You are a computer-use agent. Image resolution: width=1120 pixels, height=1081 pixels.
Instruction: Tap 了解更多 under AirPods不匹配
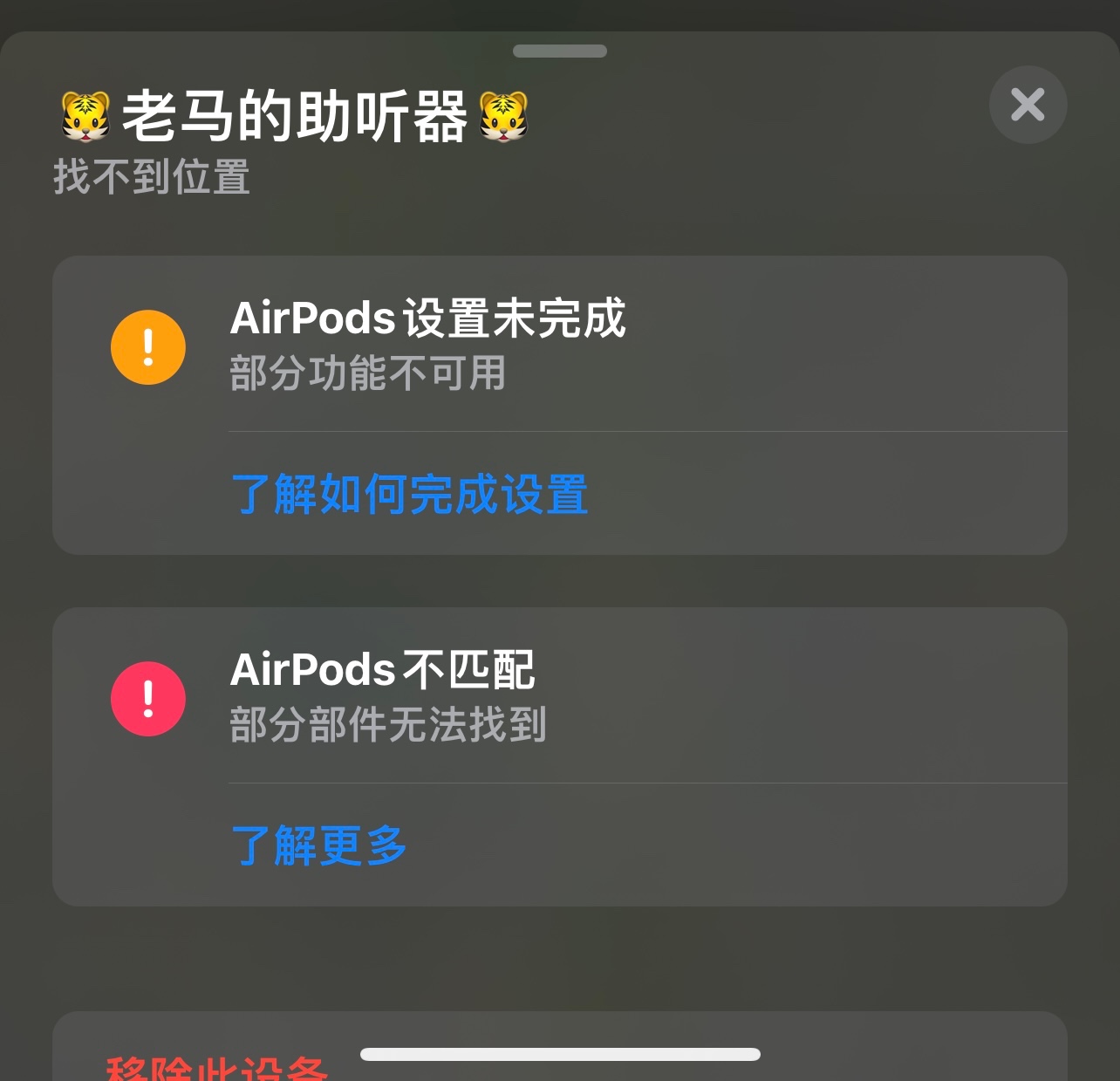pyautogui.click(x=319, y=845)
